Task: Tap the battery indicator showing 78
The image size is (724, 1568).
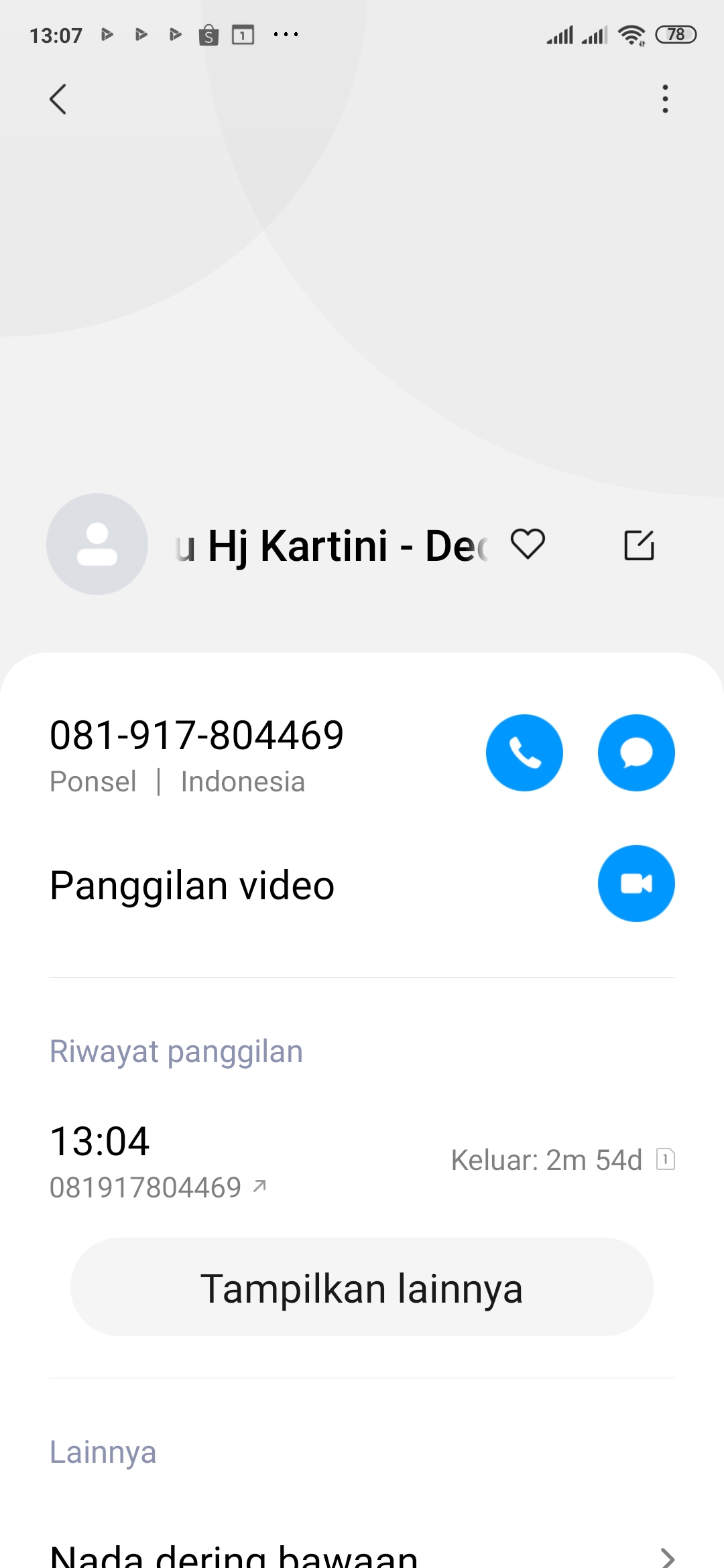Action: (x=676, y=34)
